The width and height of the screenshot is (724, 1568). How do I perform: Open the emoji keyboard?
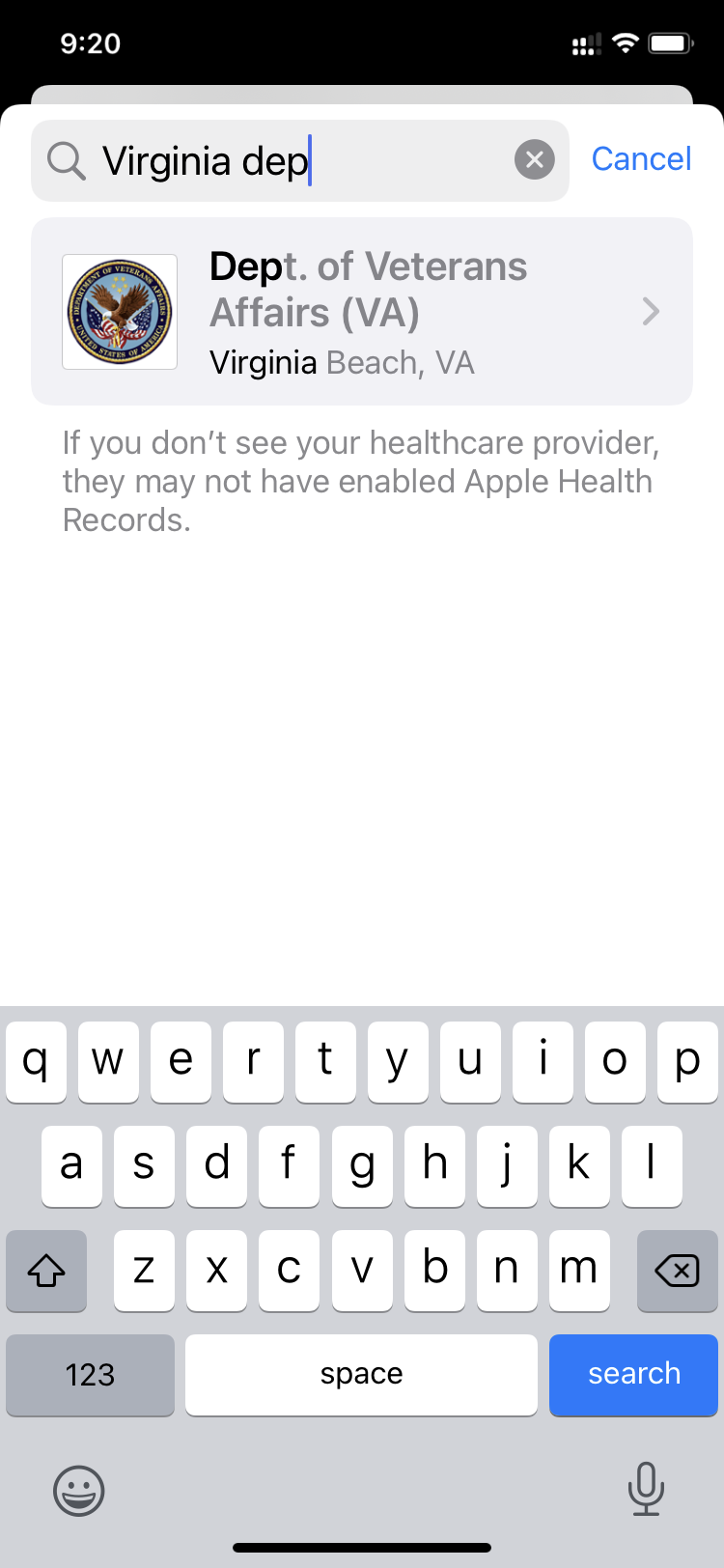(78, 1490)
